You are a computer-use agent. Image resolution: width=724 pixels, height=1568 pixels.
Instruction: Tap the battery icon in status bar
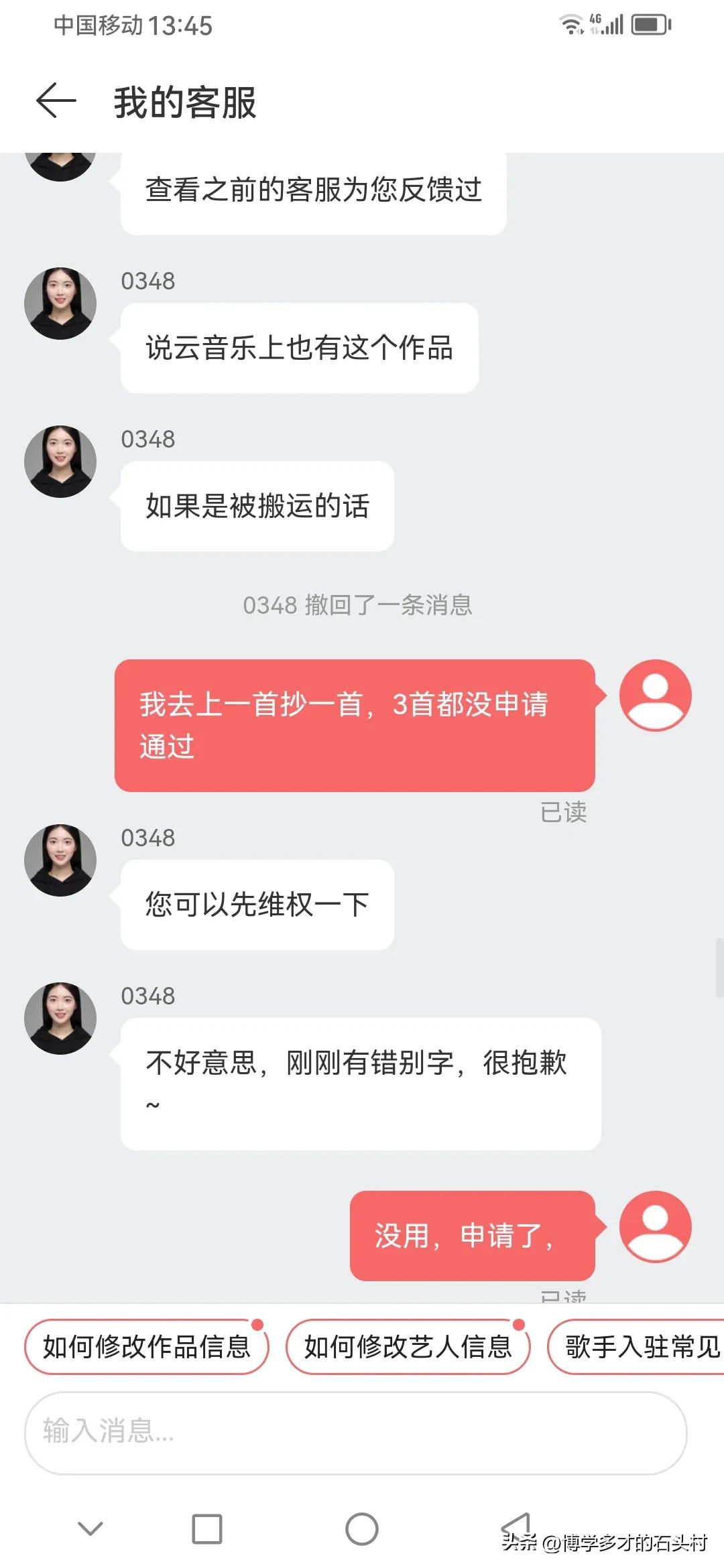[x=649, y=23]
